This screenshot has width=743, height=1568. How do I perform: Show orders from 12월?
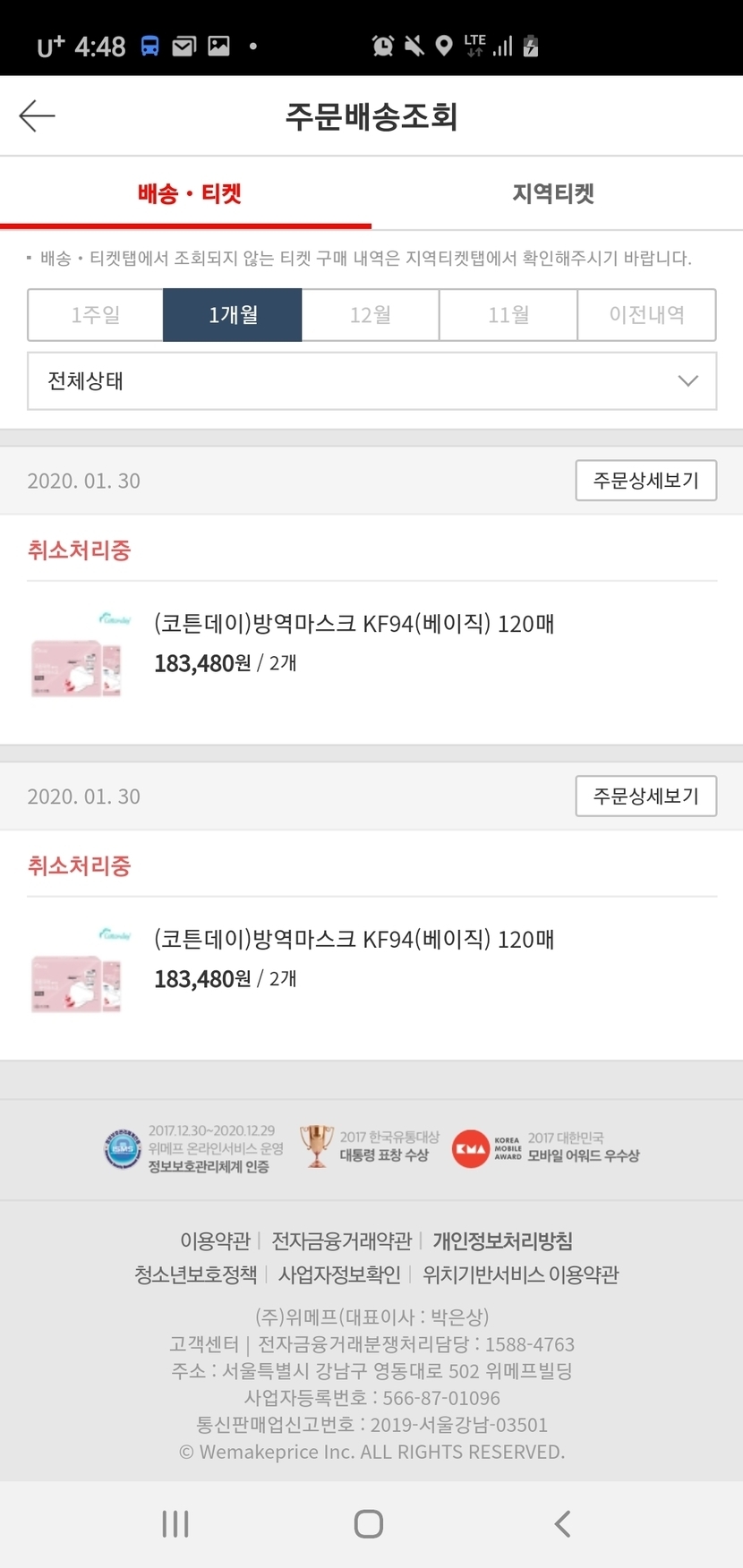point(371,315)
